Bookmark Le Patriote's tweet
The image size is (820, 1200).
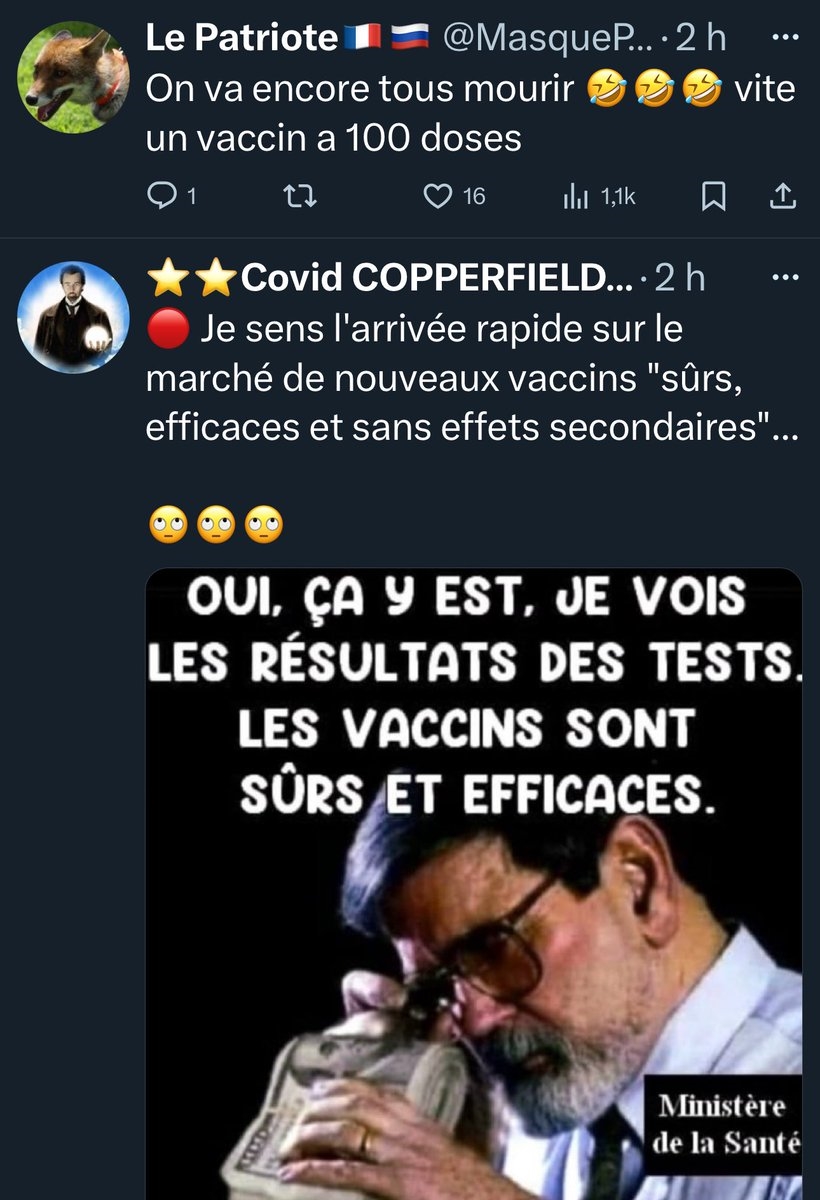click(x=712, y=198)
